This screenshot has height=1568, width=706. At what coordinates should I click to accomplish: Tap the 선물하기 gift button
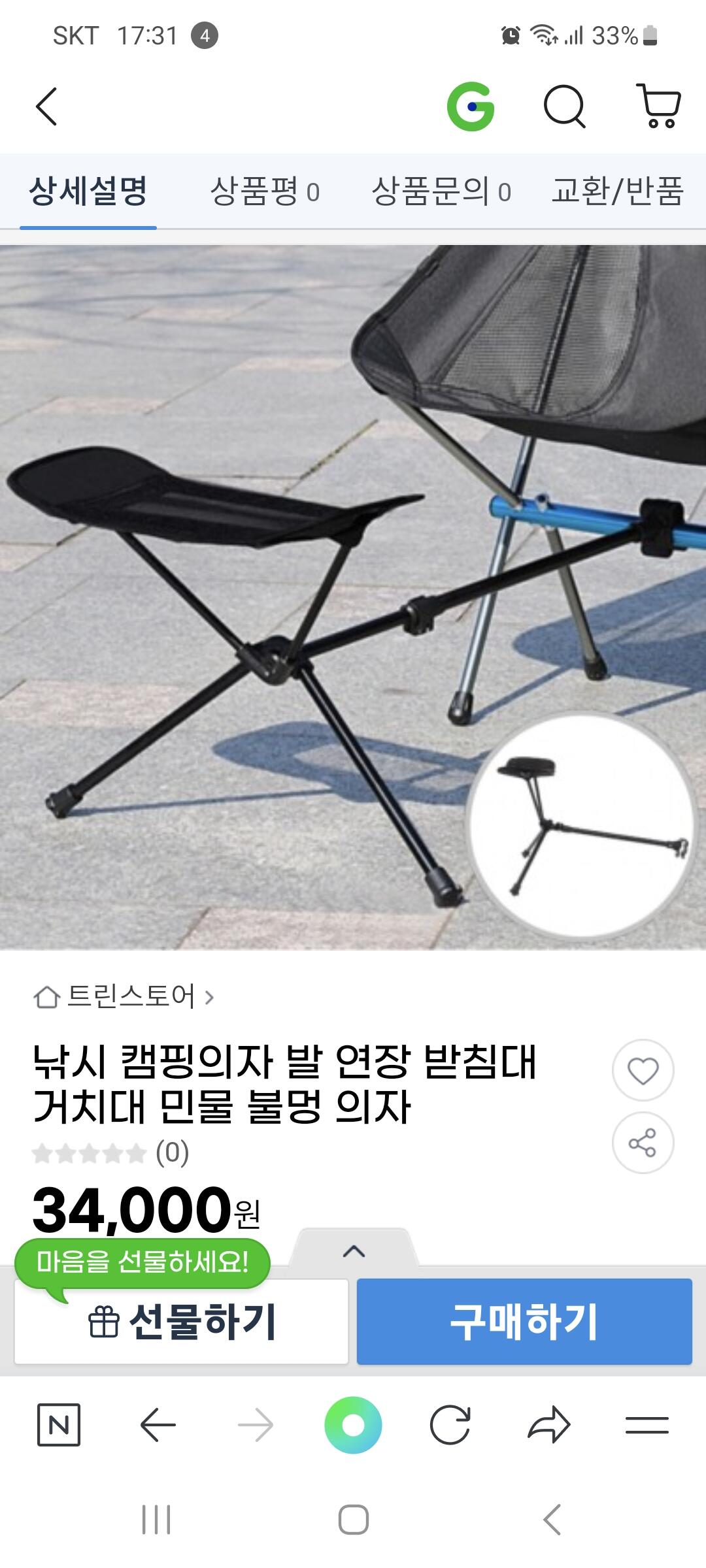click(x=181, y=1321)
